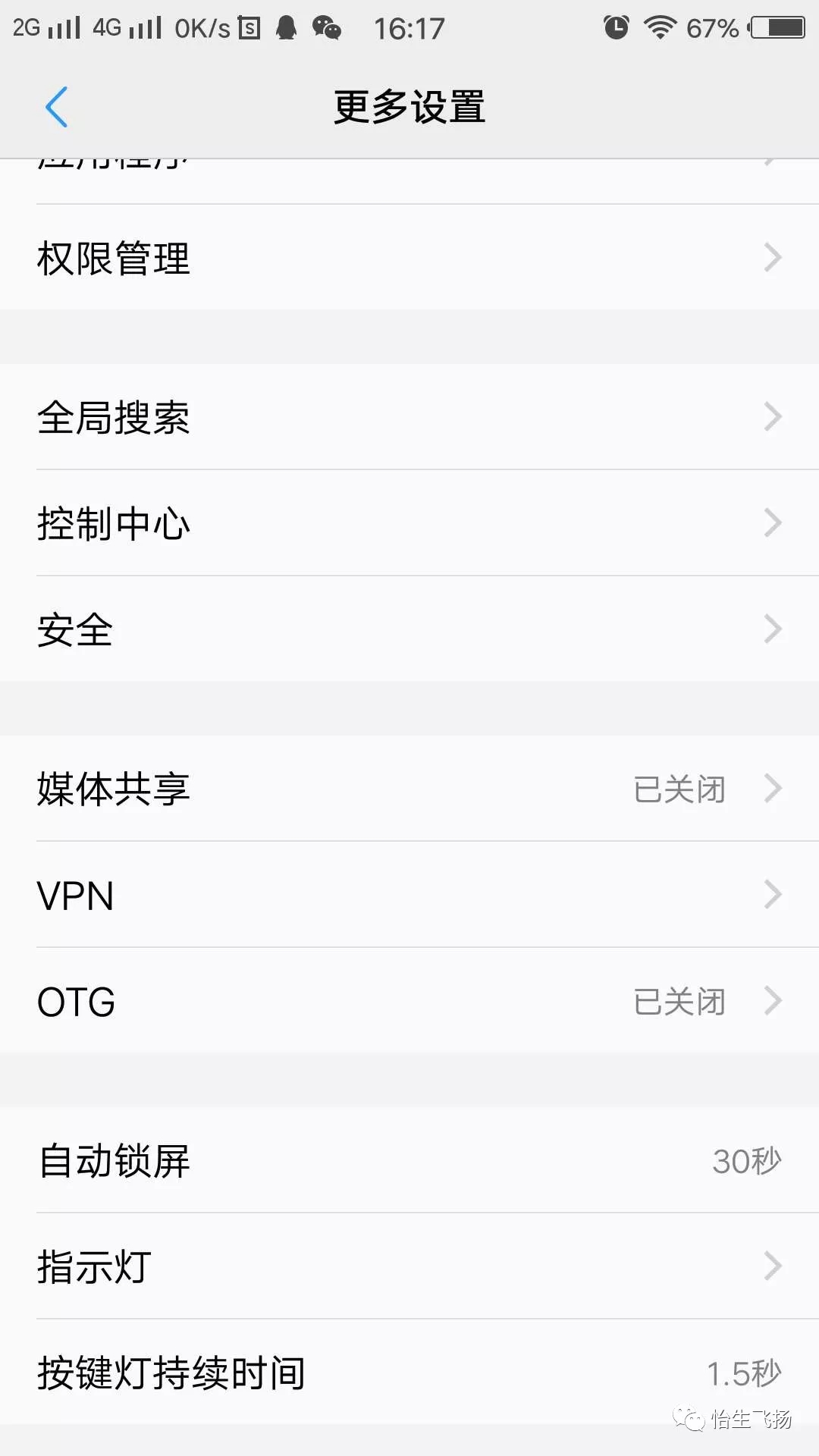
Task: Open 媒体共享 settings
Action: click(409, 789)
